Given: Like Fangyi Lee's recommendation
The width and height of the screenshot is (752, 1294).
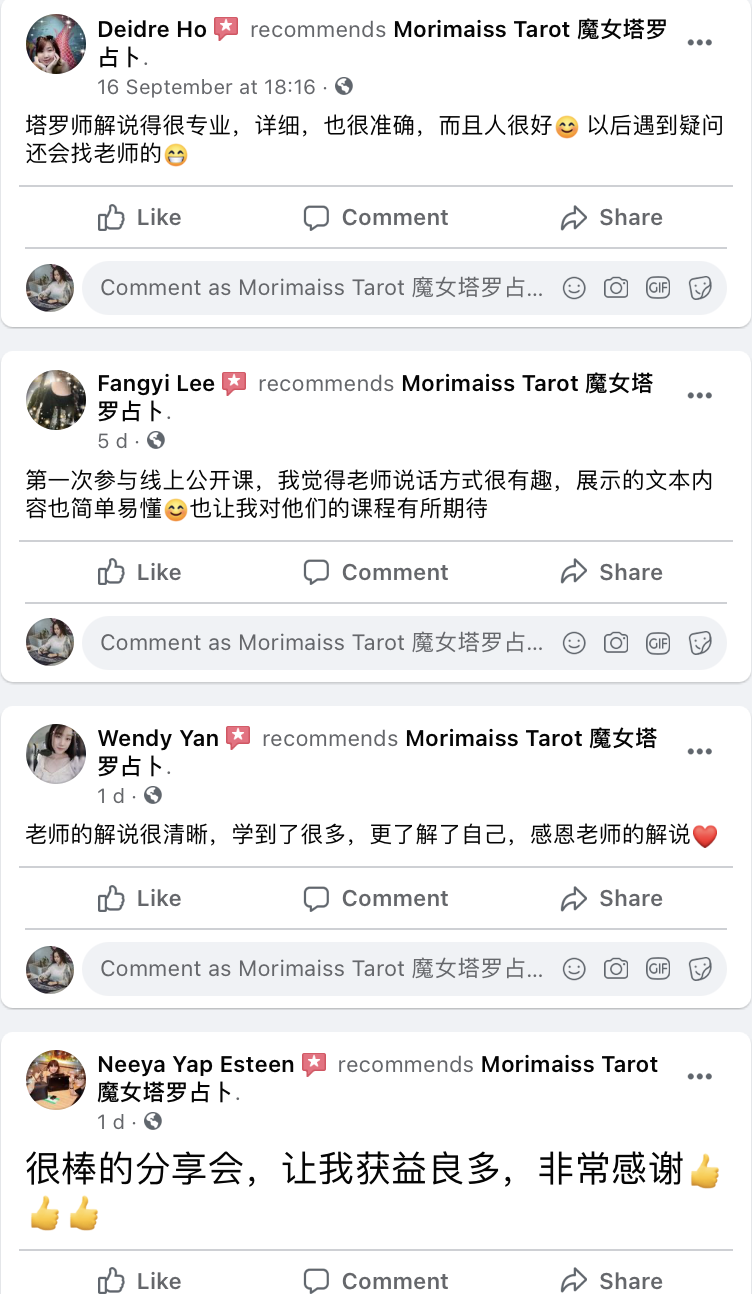Looking at the screenshot, I should point(140,573).
